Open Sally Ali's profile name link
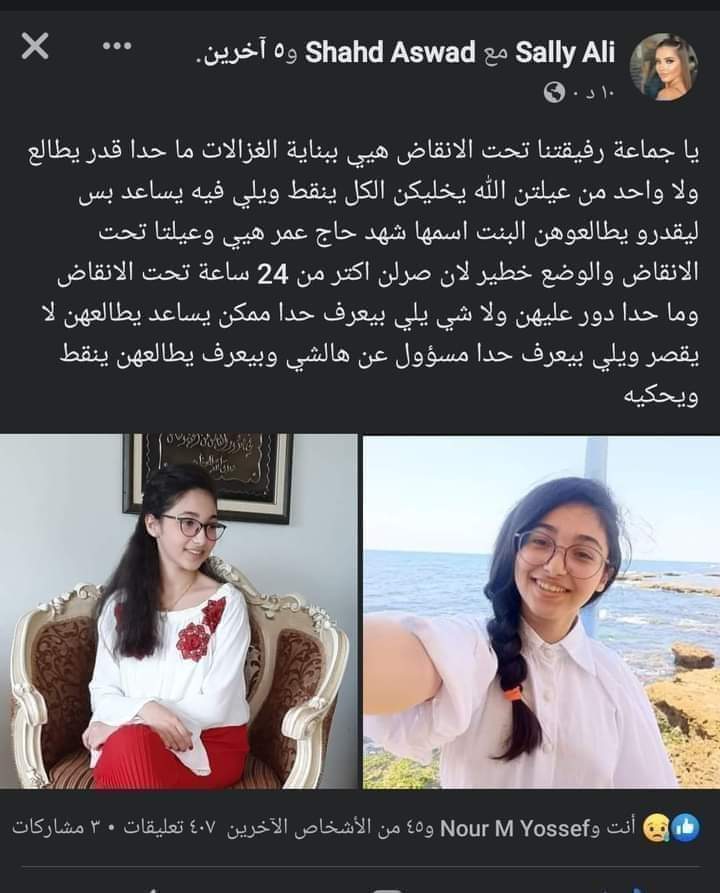Screen dimensions: 720x893 click(x=565, y=52)
